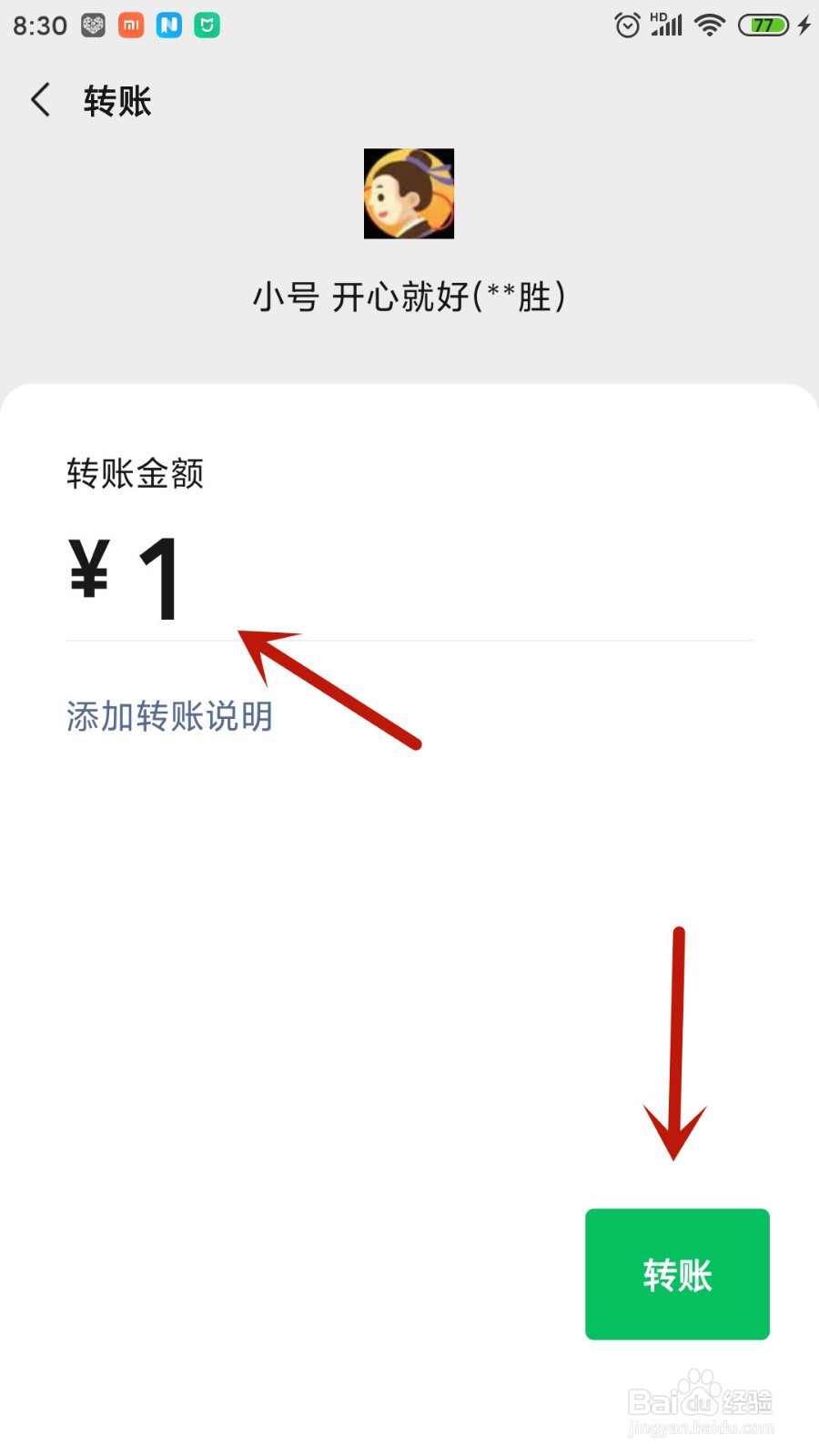This screenshot has width=819, height=1456.
Task: Tap the alarm clock status bar icon
Action: coord(627,25)
